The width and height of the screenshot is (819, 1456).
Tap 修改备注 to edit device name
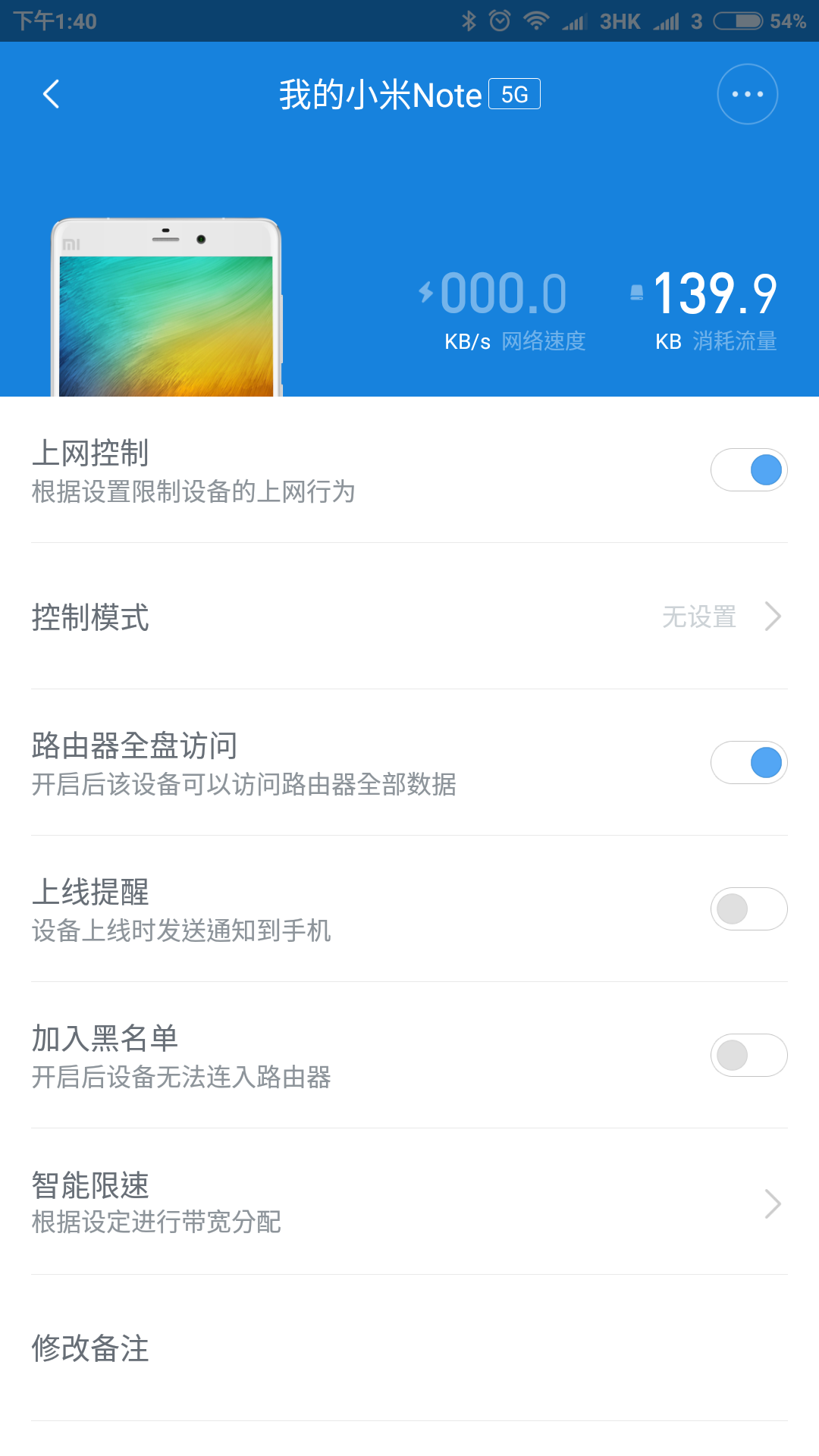[409, 1348]
